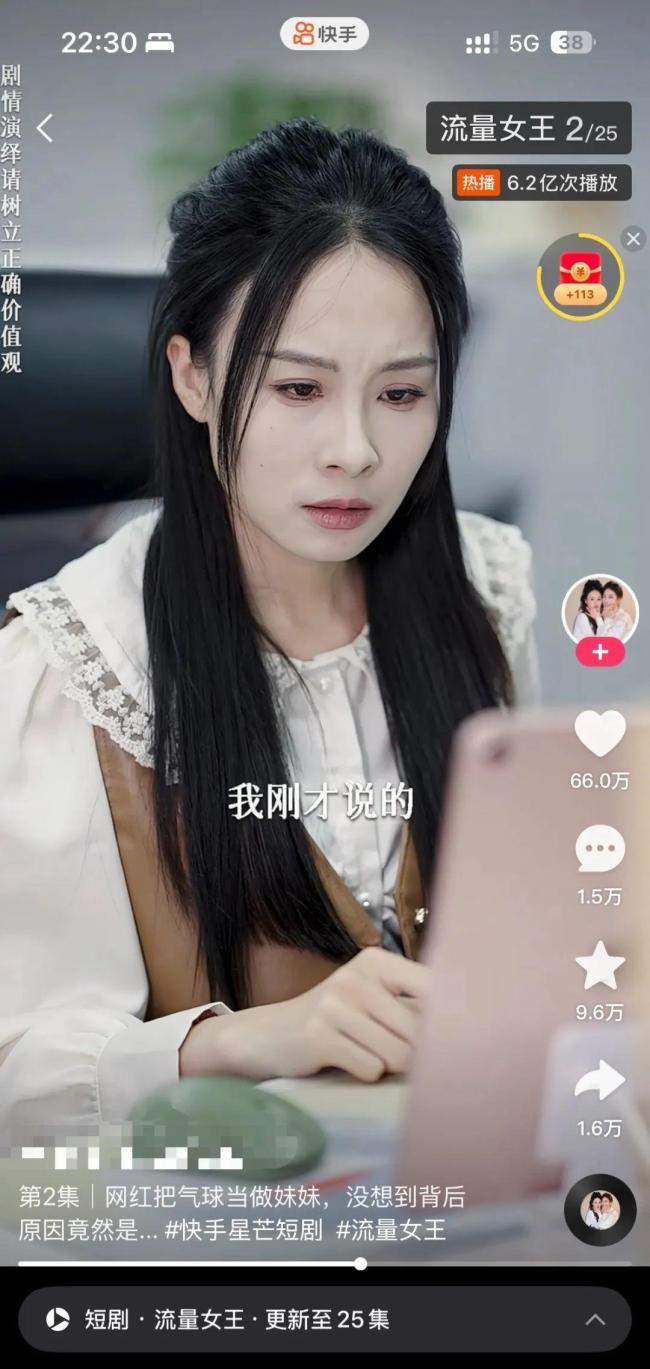The height and width of the screenshot is (1369, 650).
Task: Dismiss the red envelope reward widget
Action: (x=633, y=239)
